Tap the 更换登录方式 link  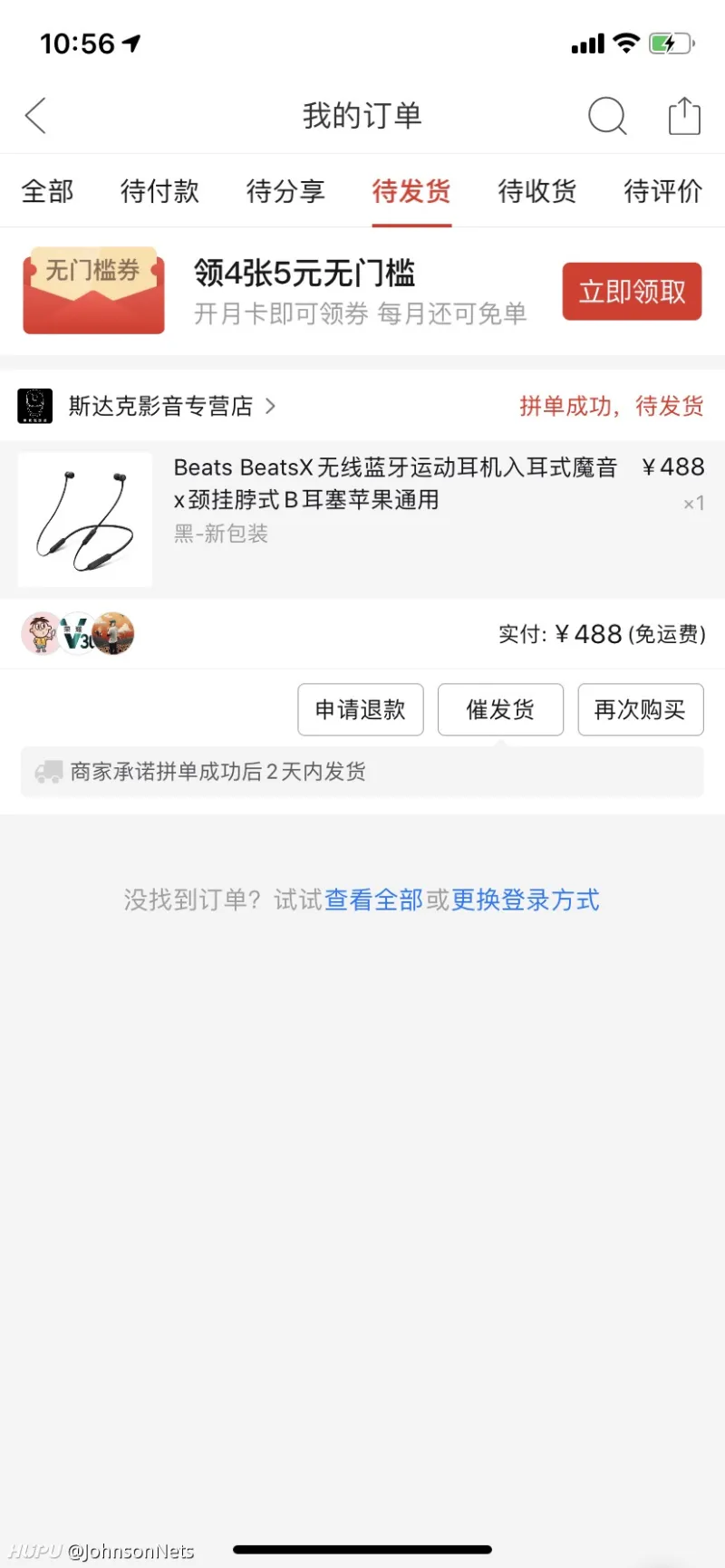(526, 899)
